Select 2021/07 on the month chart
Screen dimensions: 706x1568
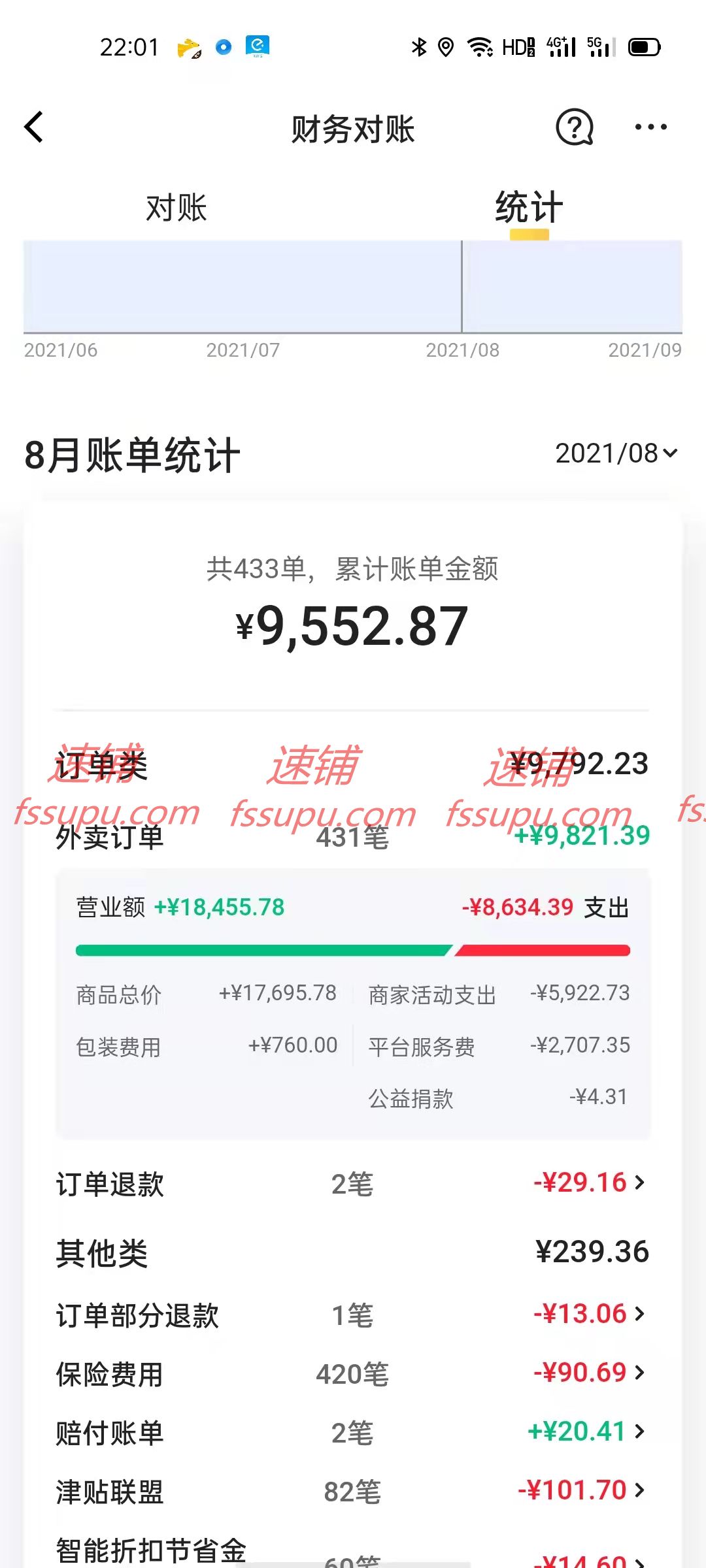coord(243,350)
